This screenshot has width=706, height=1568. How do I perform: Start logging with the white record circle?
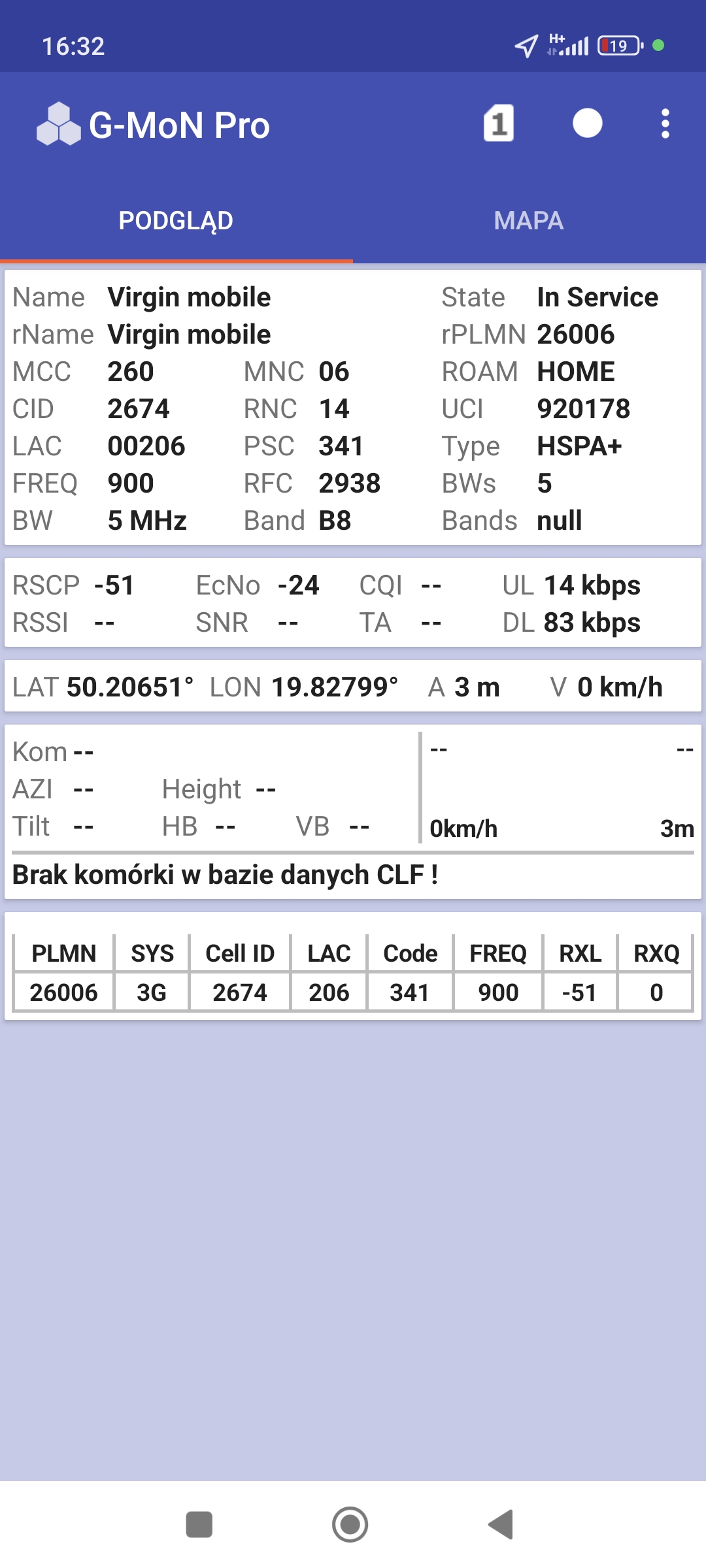pos(587,123)
